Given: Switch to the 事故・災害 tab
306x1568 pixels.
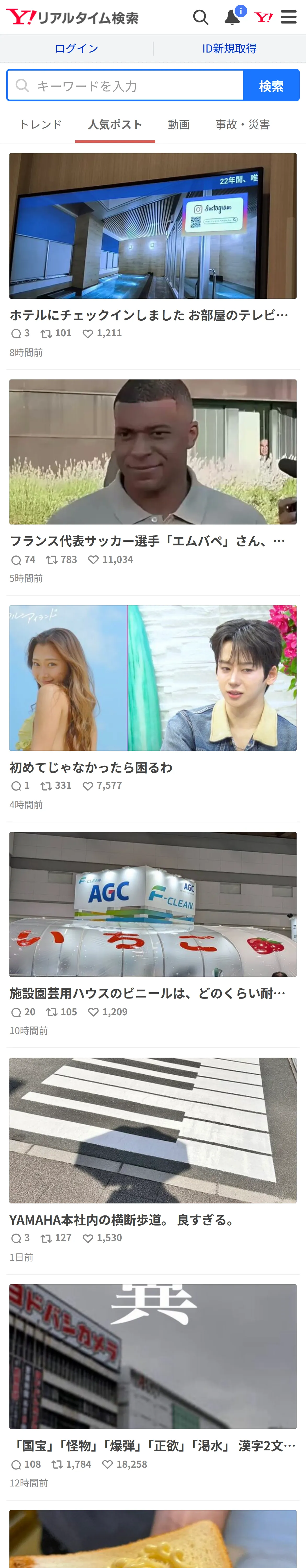Looking at the screenshot, I should 243,125.
